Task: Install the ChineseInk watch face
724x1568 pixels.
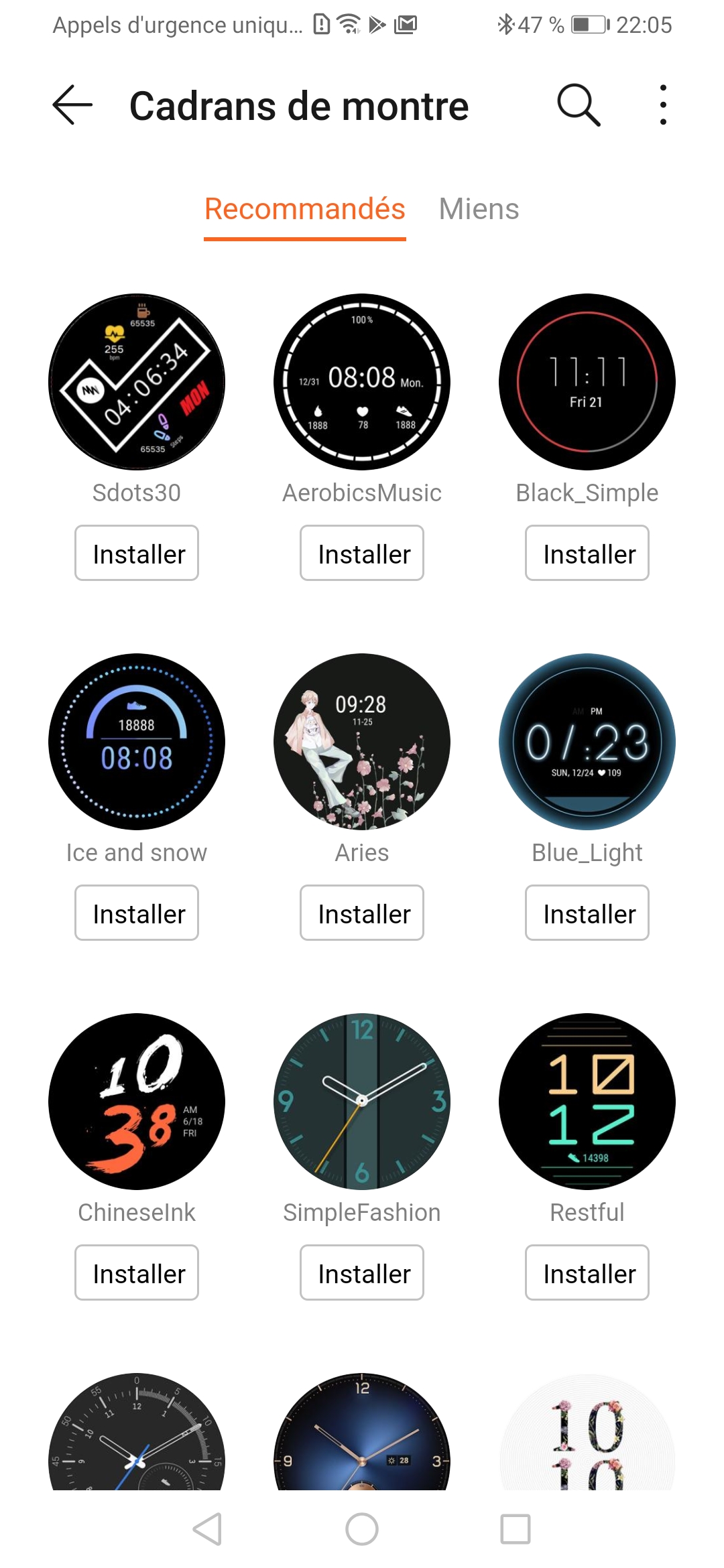Action: (137, 1273)
